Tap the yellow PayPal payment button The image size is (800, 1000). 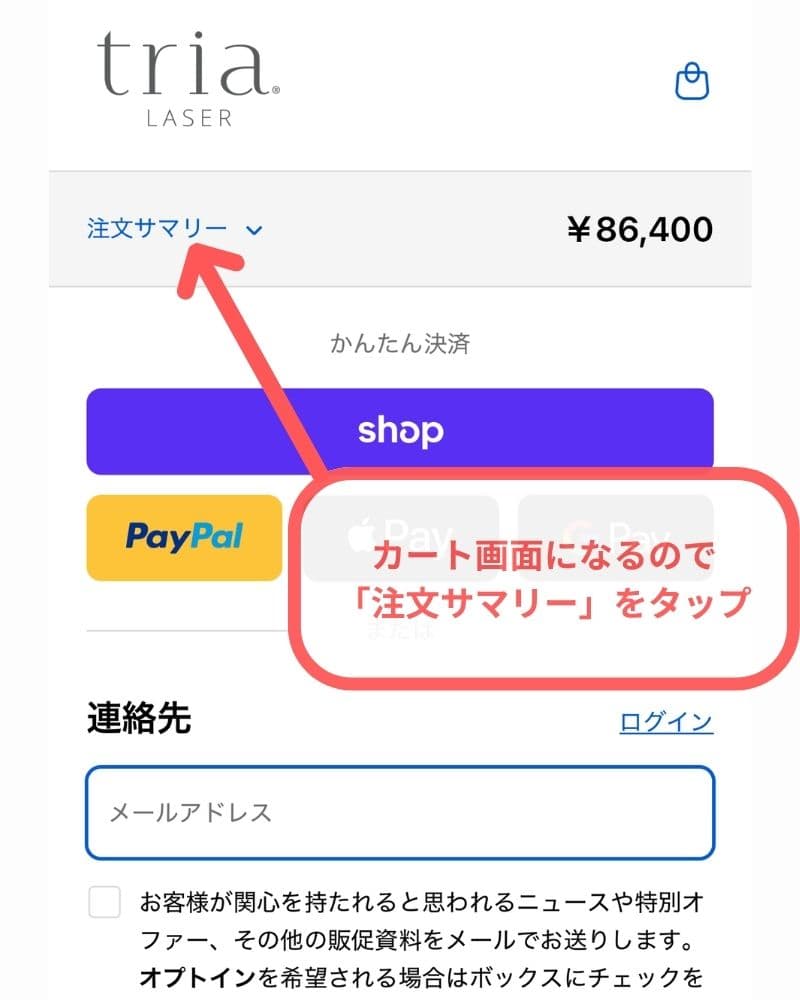[183, 538]
